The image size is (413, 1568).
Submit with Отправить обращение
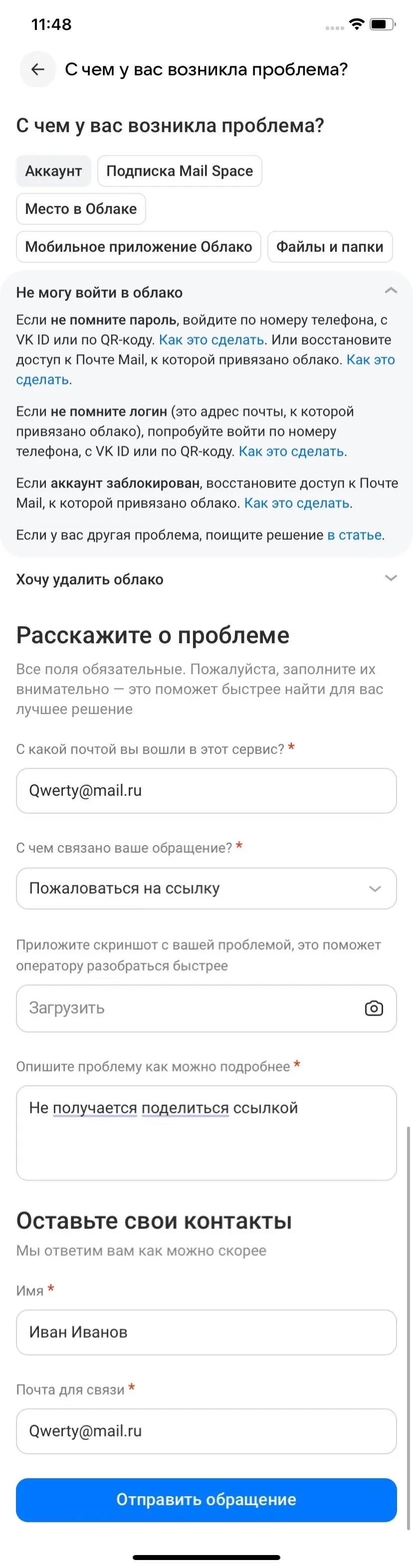coord(206,1499)
